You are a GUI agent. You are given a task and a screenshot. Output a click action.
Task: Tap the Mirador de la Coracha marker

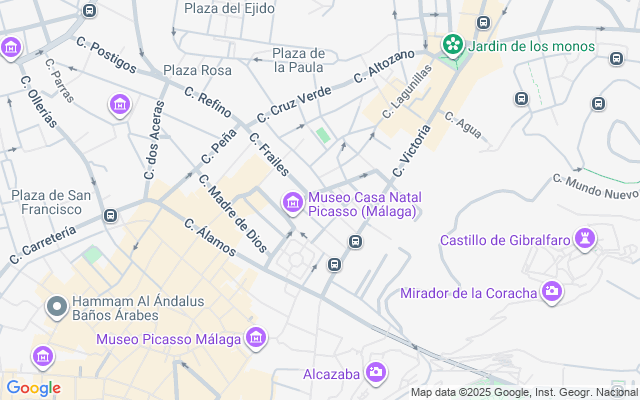pyautogui.click(x=552, y=292)
